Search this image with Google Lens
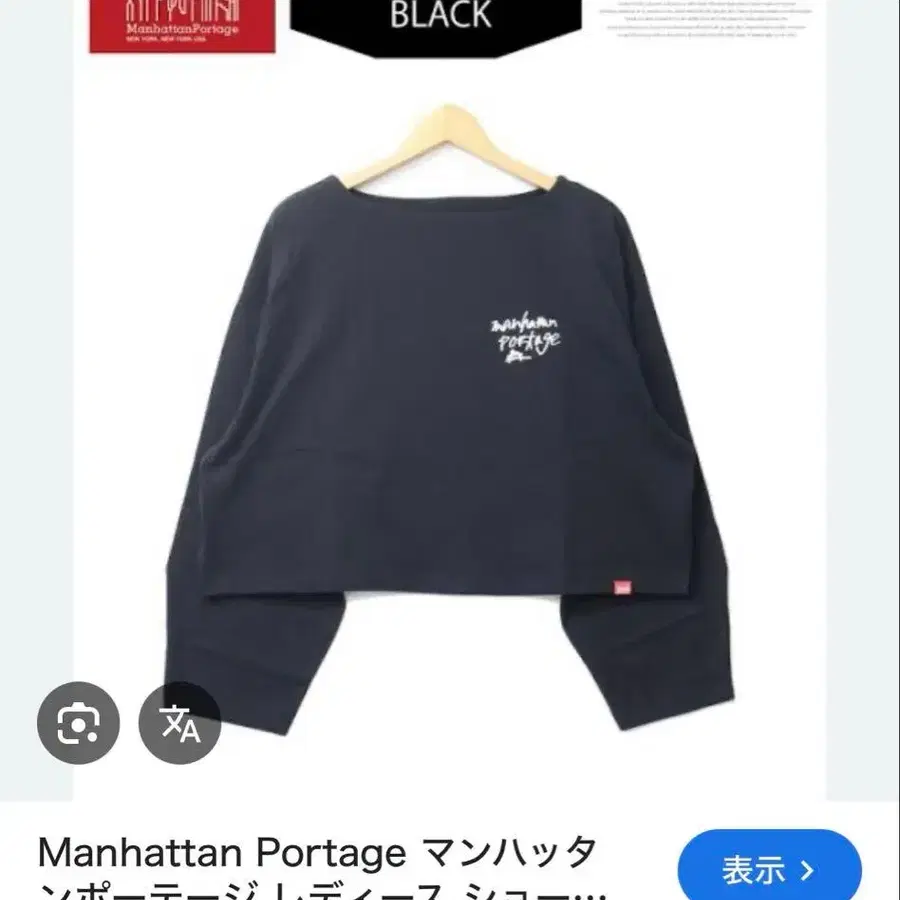Screen dimensions: 900x900 78,723
